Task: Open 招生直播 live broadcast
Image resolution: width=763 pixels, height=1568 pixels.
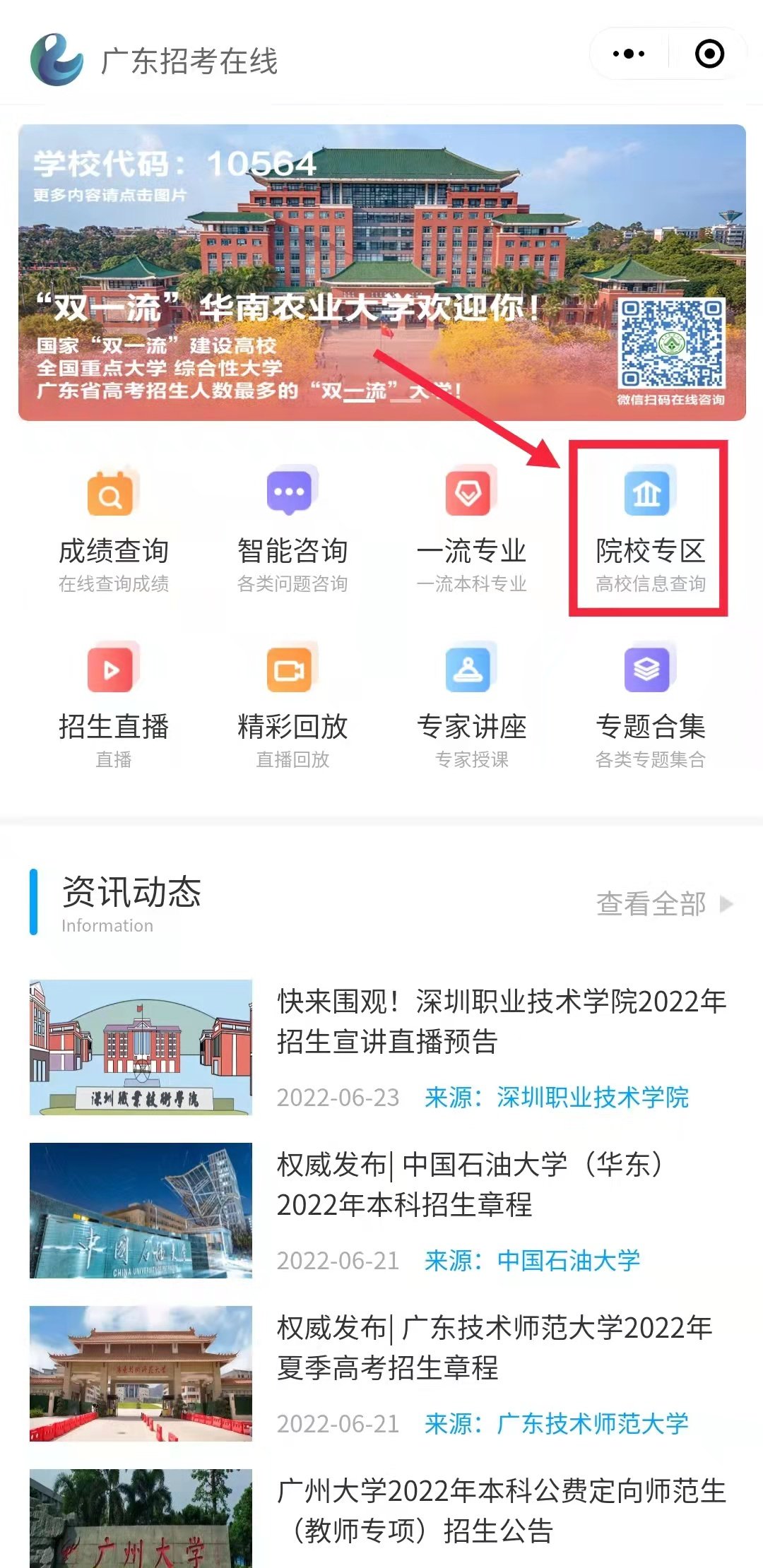Action: (x=113, y=704)
